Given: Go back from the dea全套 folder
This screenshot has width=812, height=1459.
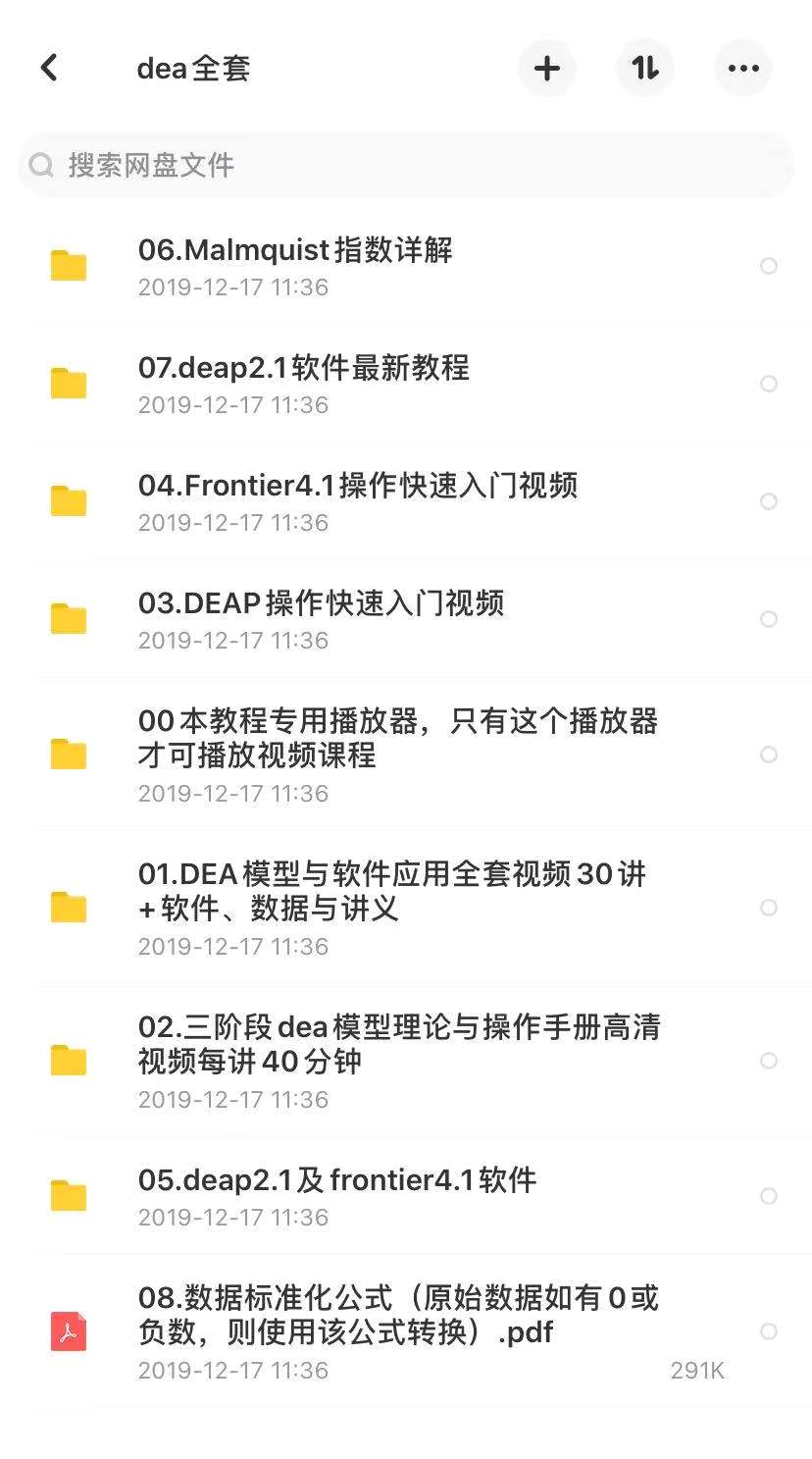Looking at the screenshot, I should [x=49, y=68].
